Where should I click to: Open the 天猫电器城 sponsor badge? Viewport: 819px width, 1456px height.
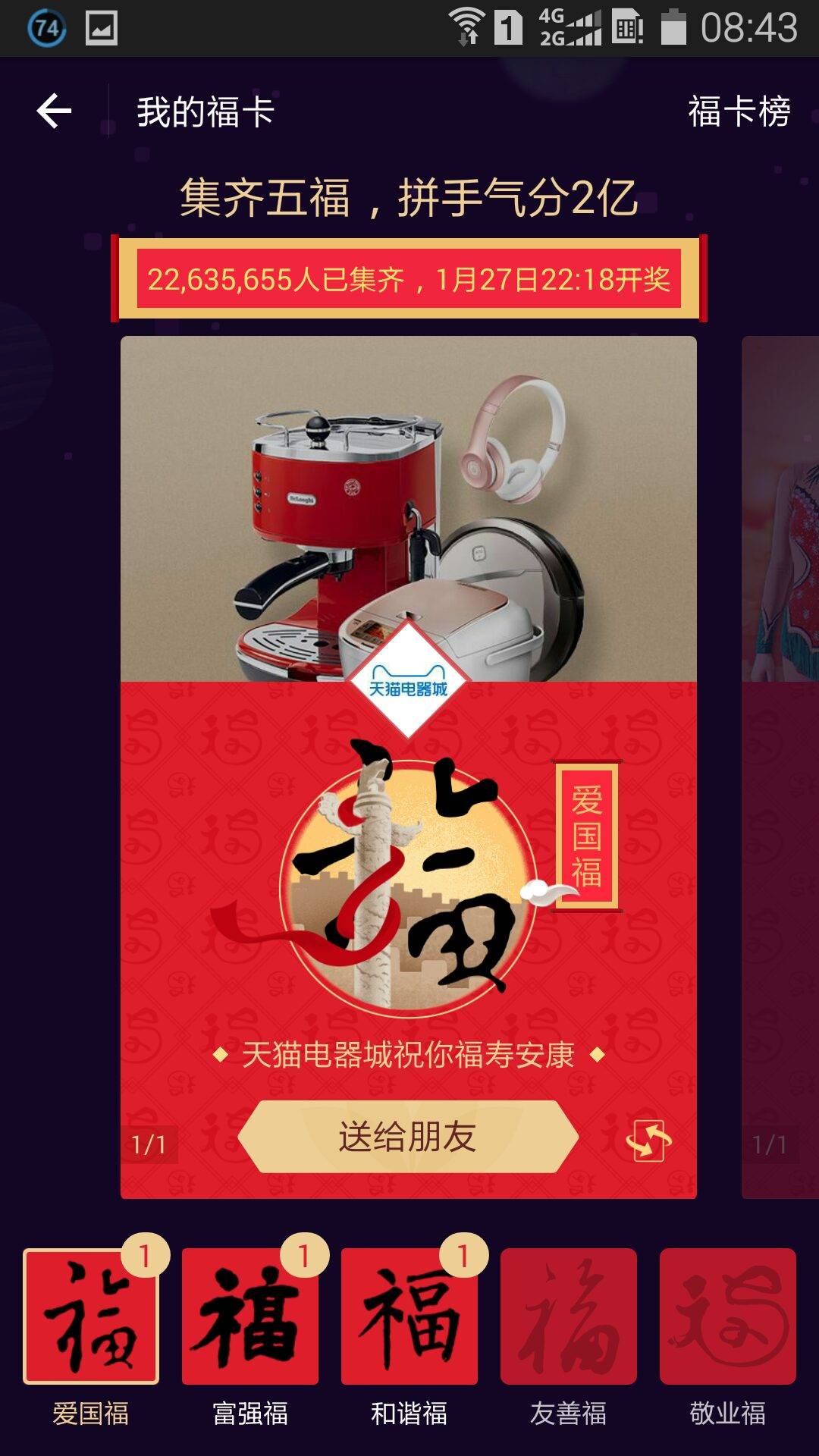coord(408,680)
